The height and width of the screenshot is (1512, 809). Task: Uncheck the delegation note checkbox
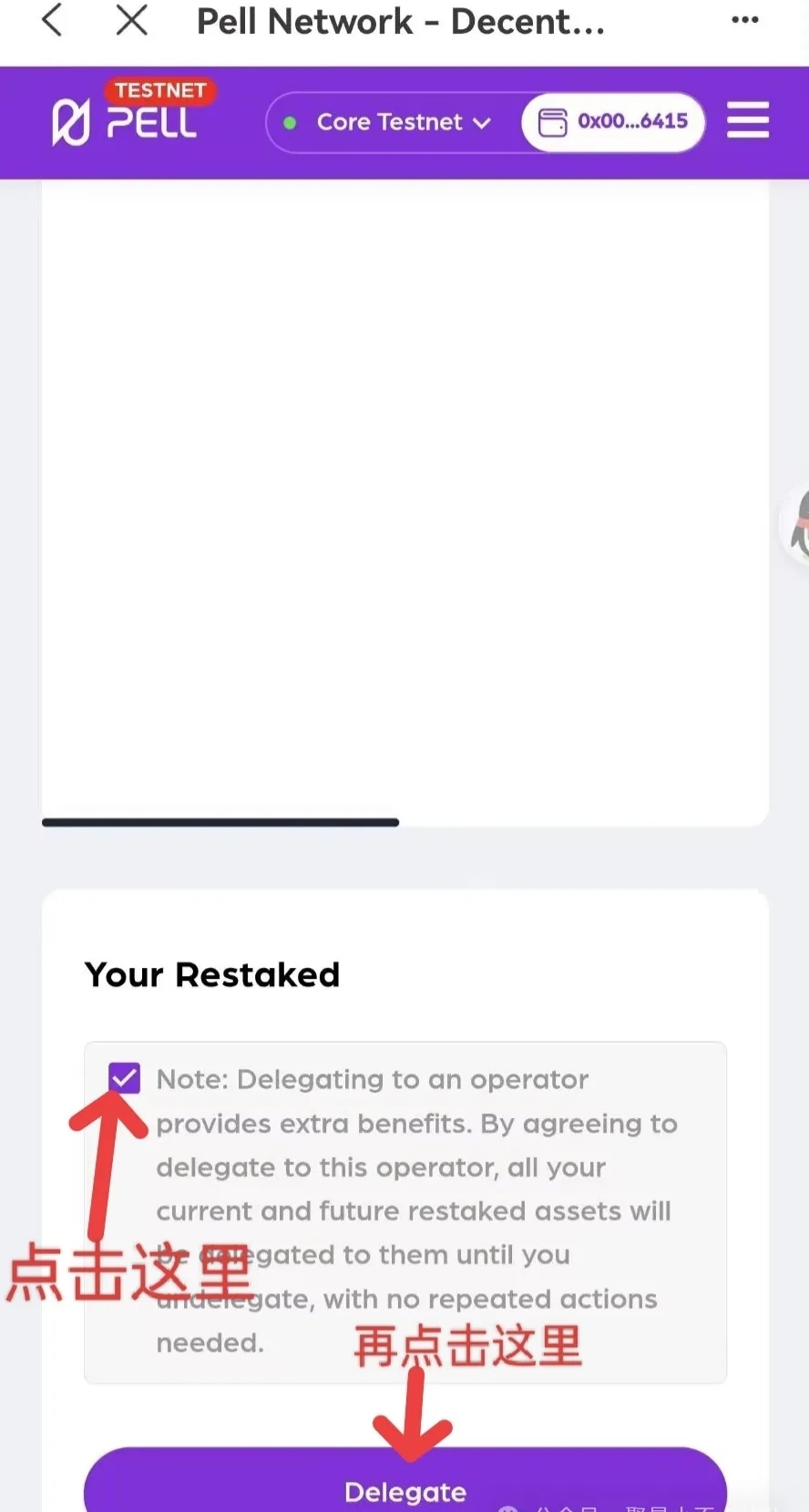coord(125,1077)
